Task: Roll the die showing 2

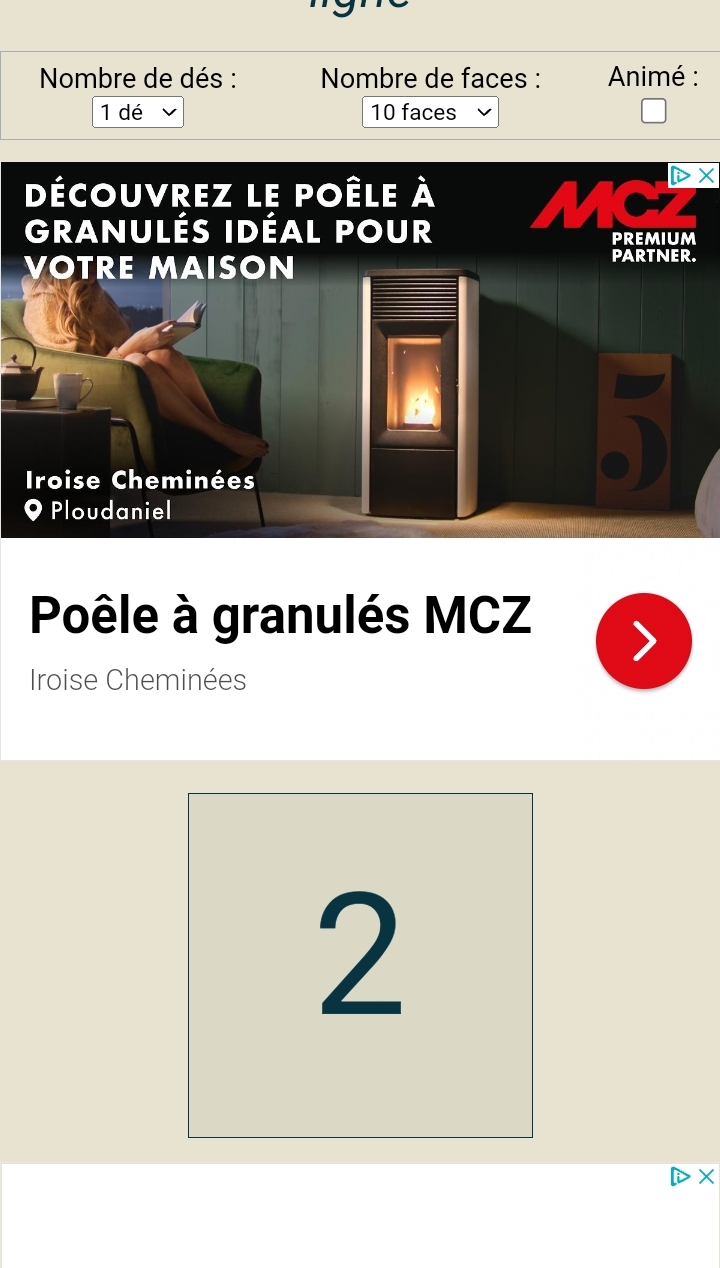Action: point(360,965)
